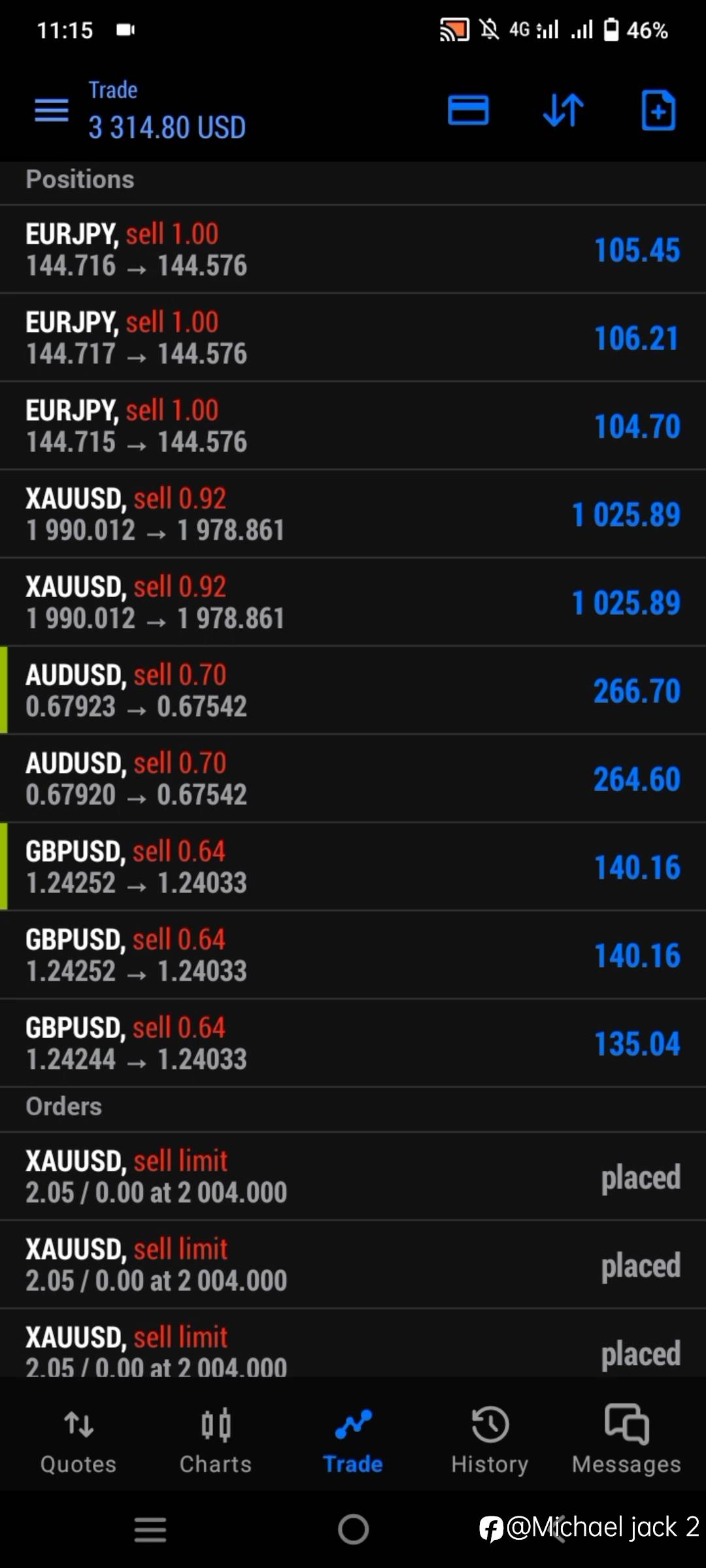Open EURJPY position with profit 105.45

pyautogui.click(x=353, y=250)
